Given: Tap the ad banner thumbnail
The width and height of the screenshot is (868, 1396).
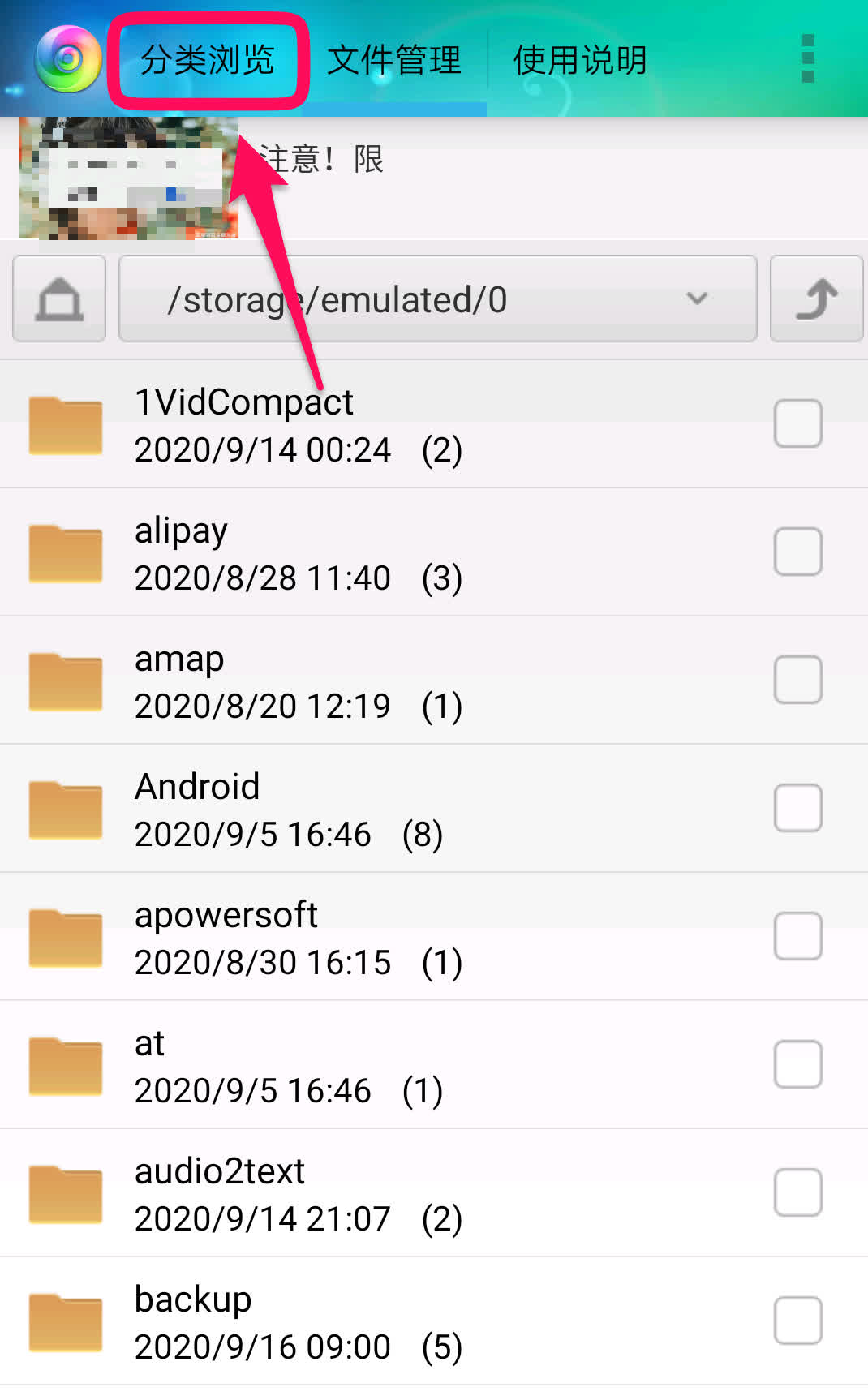Looking at the screenshot, I should [129, 178].
